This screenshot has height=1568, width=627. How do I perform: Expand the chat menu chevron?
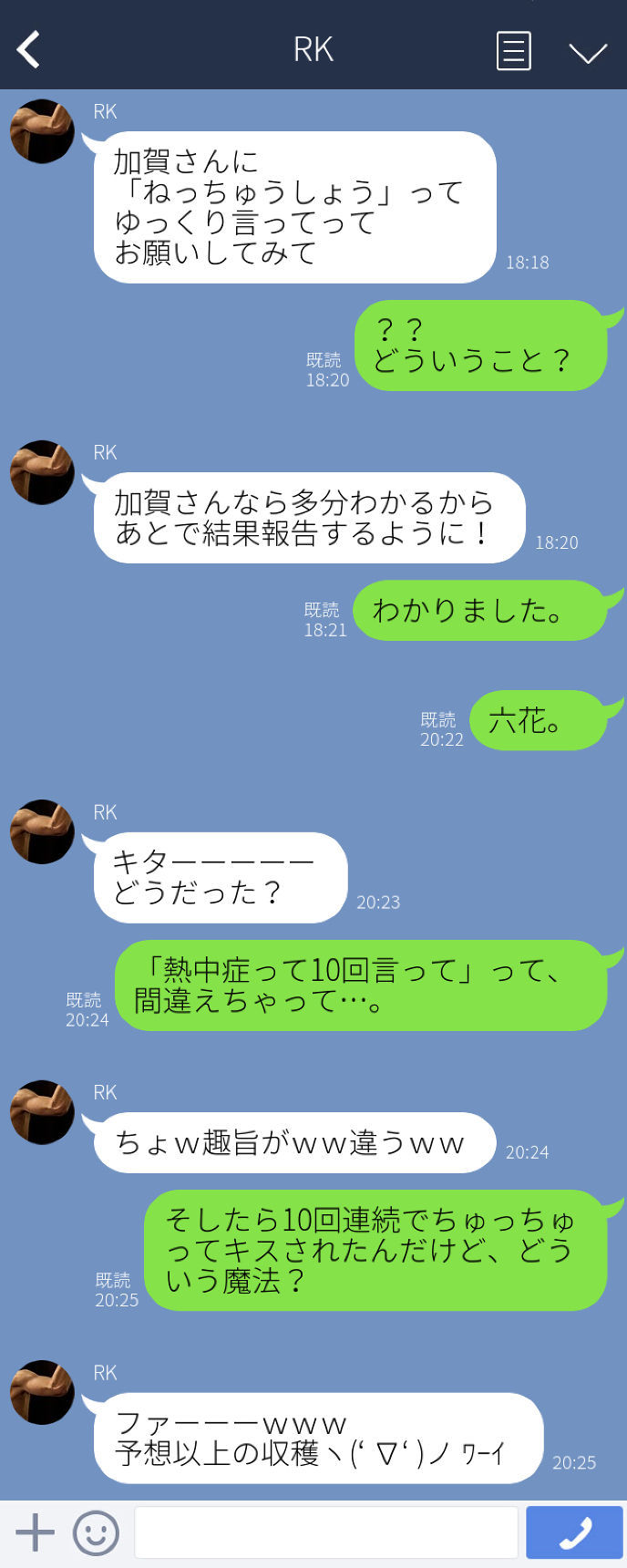click(588, 52)
